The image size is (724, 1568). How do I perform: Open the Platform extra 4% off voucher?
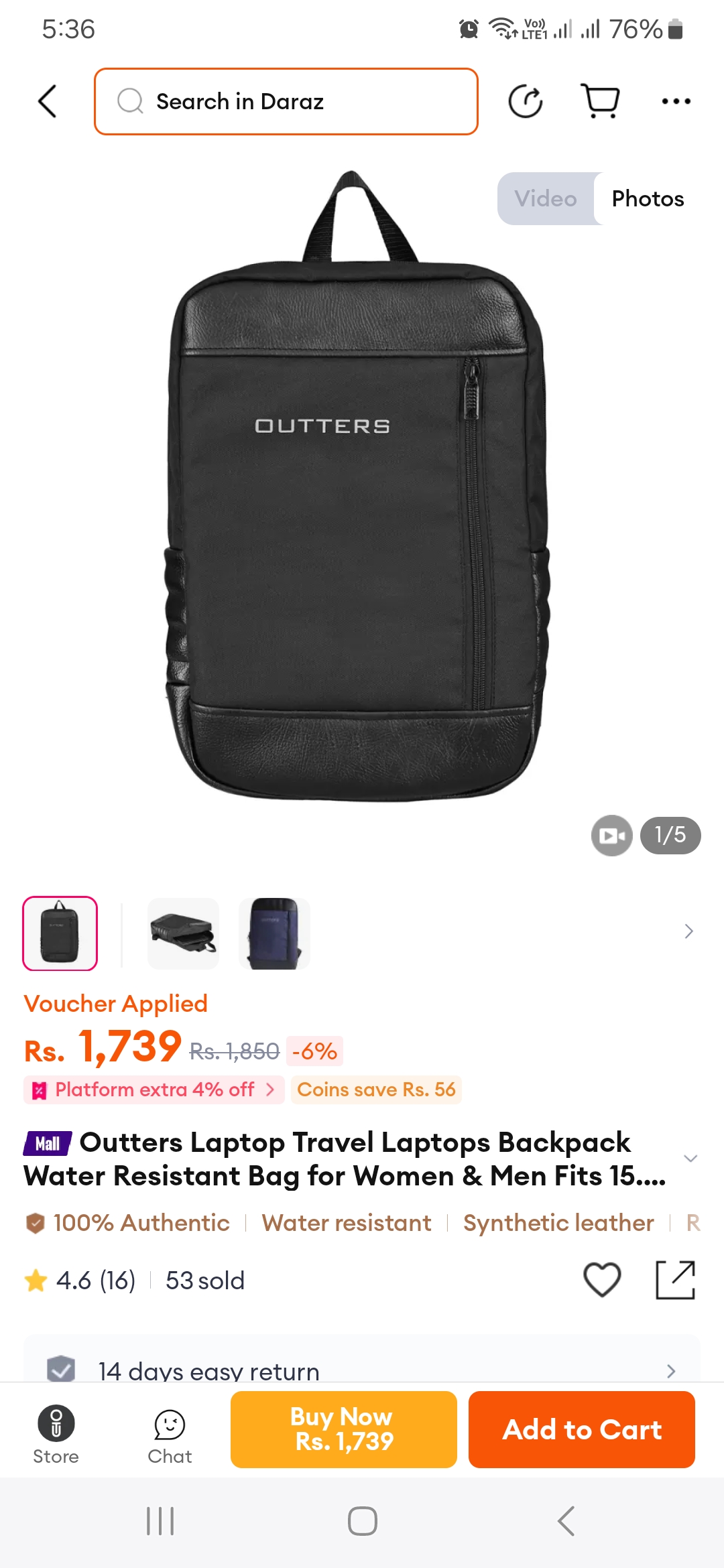point(154,1090)
